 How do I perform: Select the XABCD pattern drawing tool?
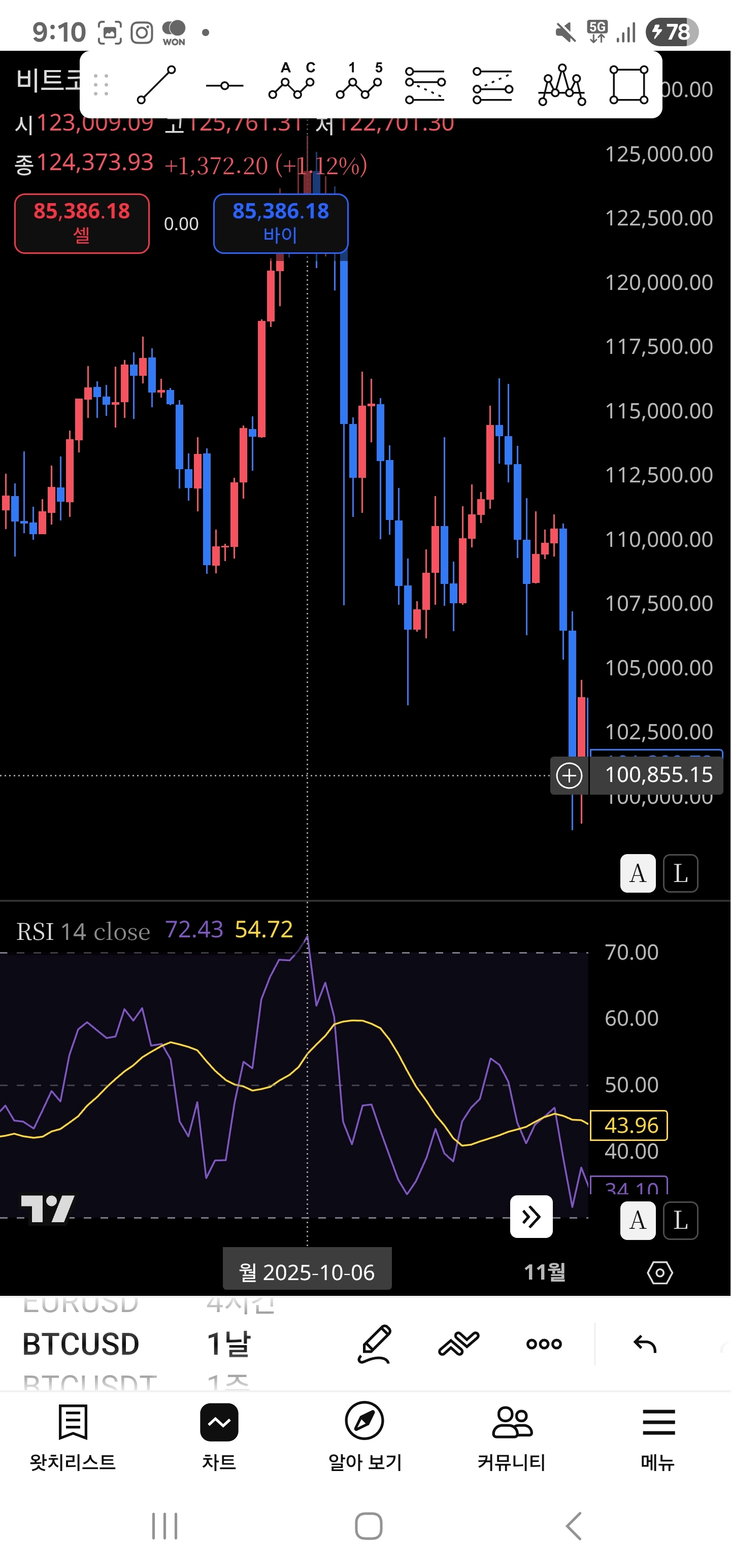pyautogui.click(x=291, y=85)
